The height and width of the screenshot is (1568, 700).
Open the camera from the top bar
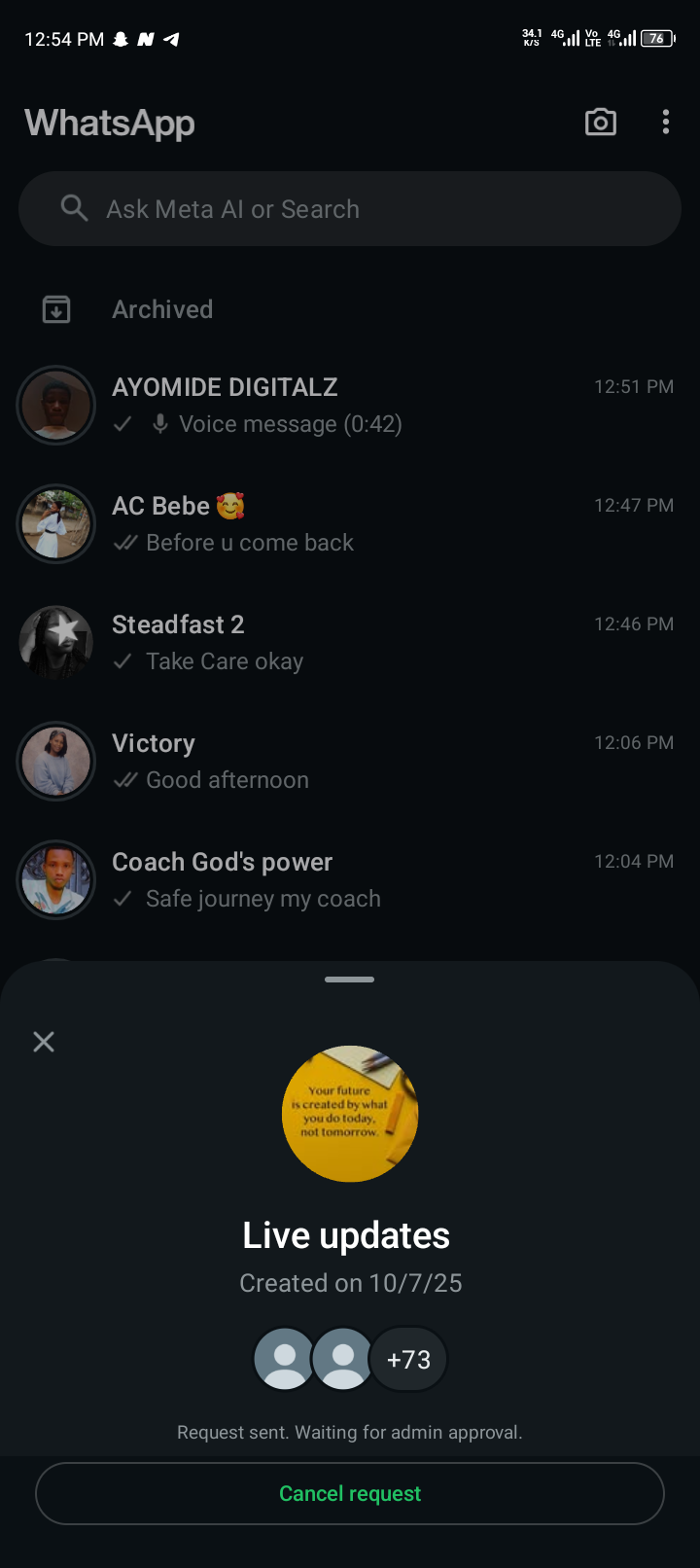600,122
